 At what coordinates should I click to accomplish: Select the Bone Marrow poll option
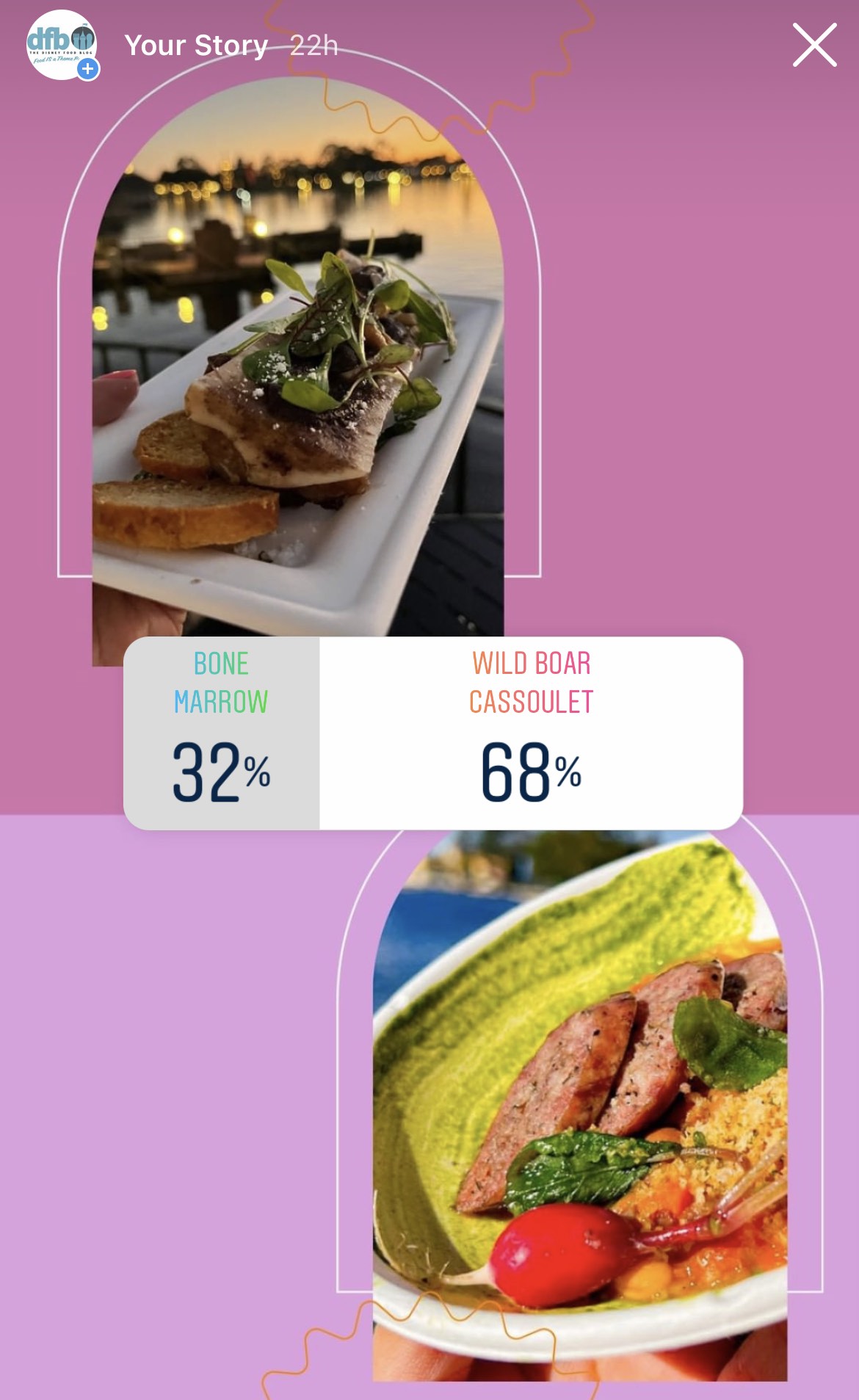click(221, 733)
